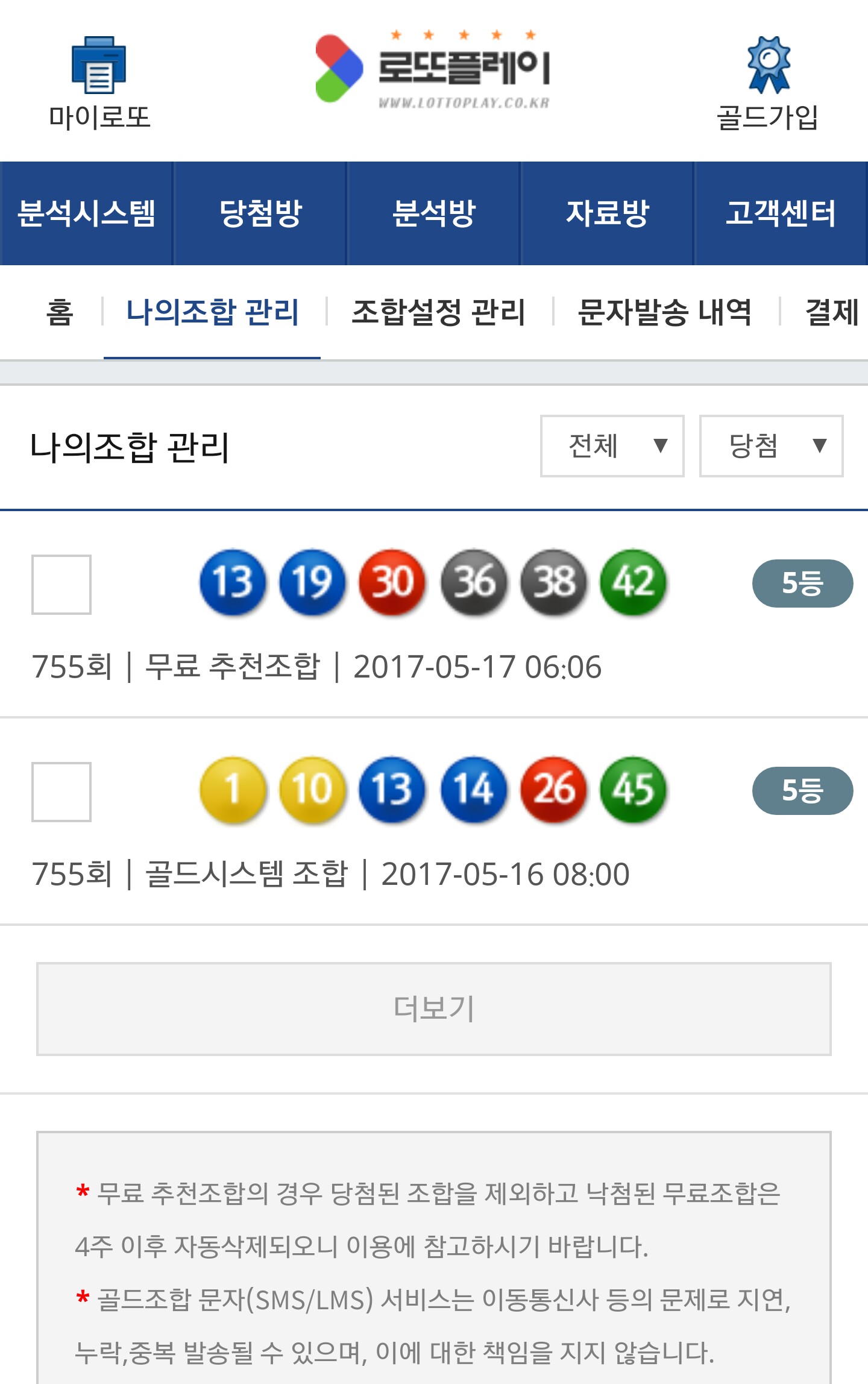Screen dimensions: 868x1384
Task: Go to the 로또플레이 home logo
Action: point(433,70)
